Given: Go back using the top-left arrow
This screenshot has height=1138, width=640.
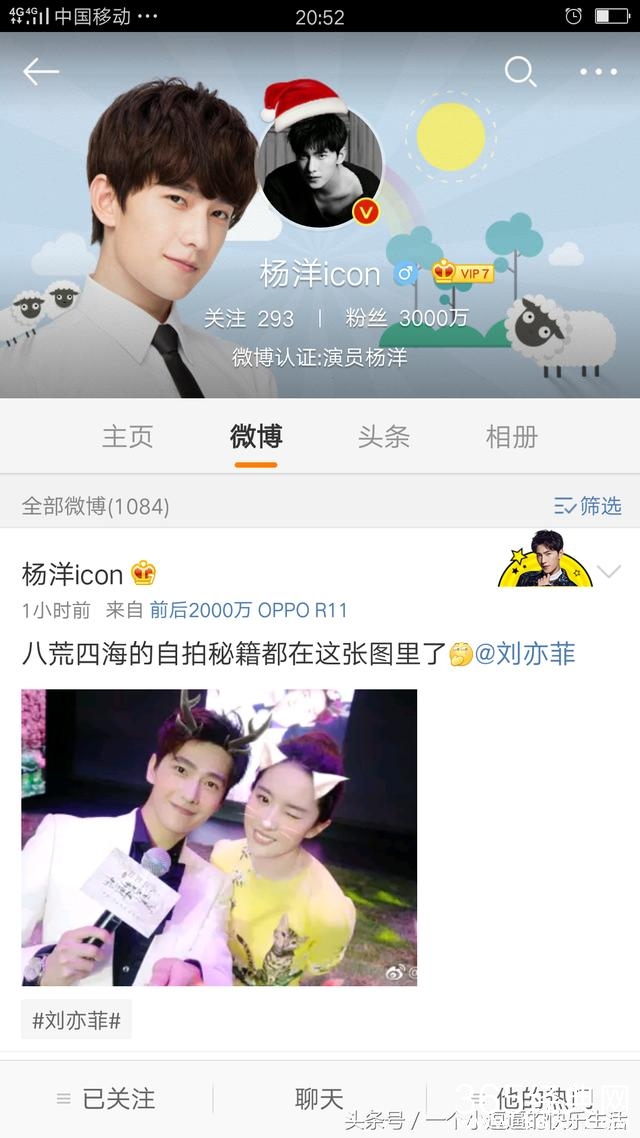Looking at the screenshot, I should click(x=41, y=71).
